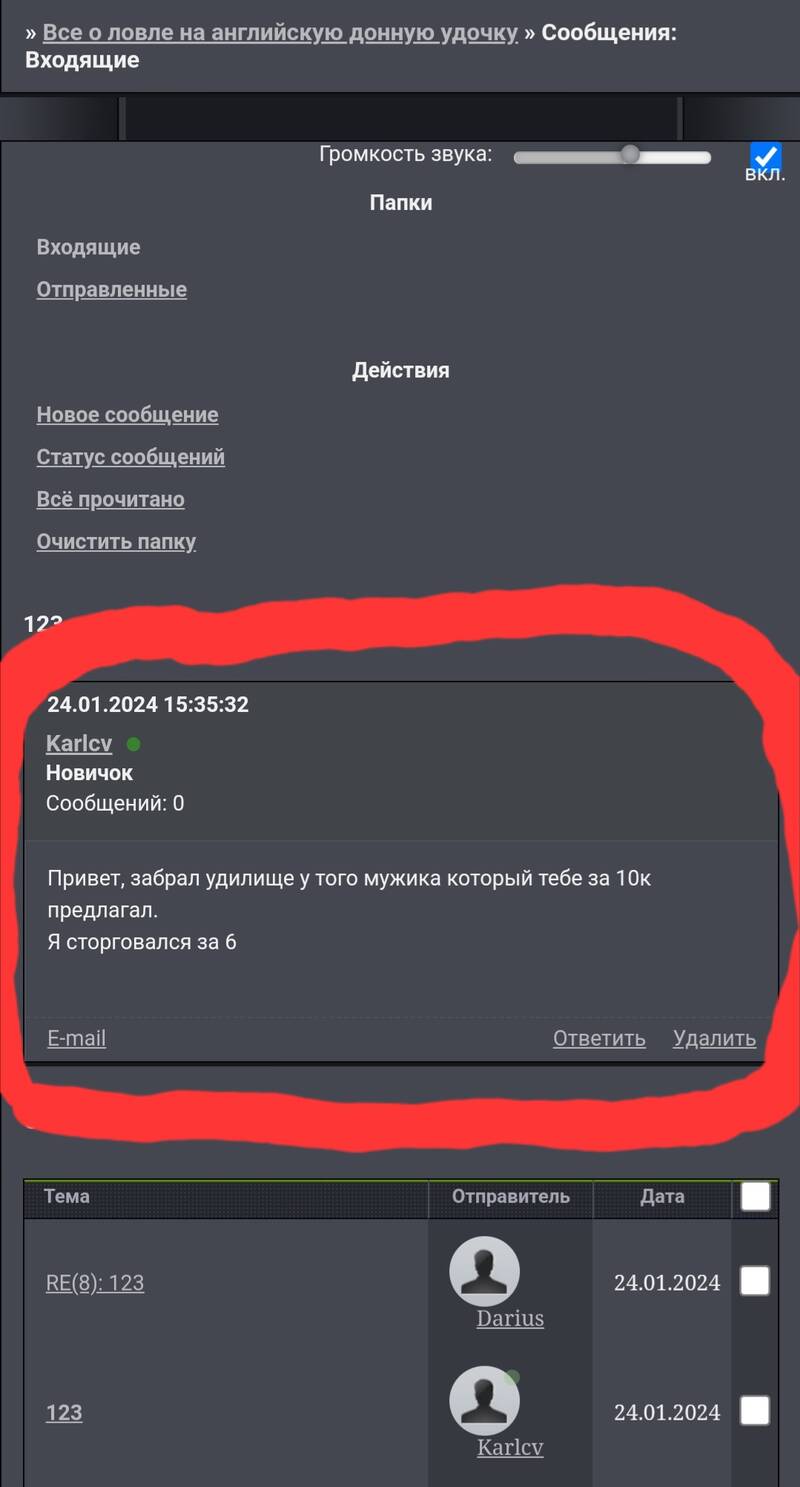
Task: Open the RE(8): 123 message
Action: (x=95, y=1283)
